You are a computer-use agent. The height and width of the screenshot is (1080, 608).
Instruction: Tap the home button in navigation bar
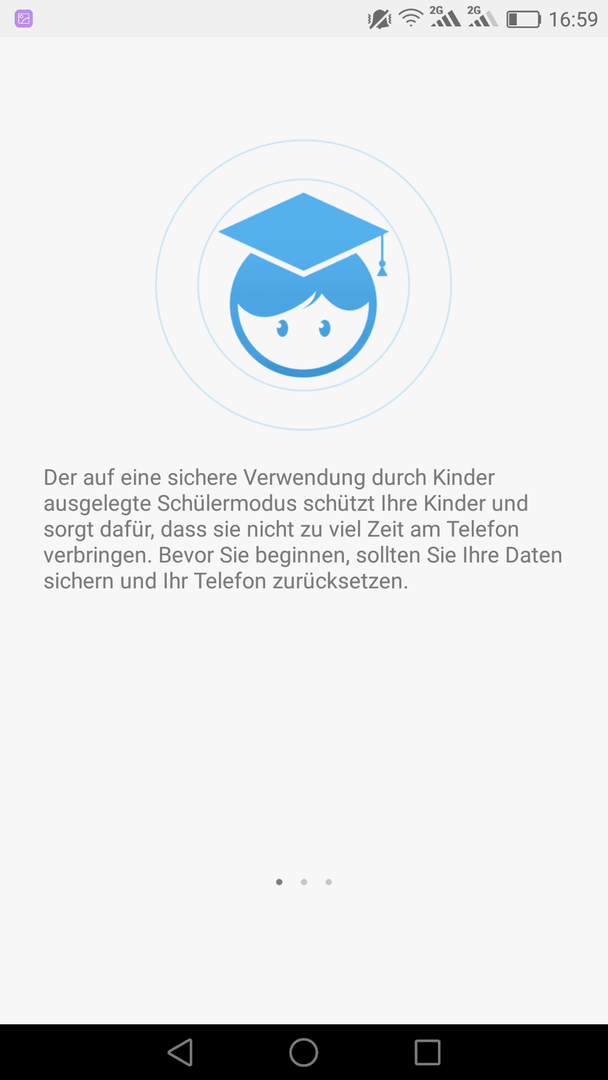[304, 1052]
